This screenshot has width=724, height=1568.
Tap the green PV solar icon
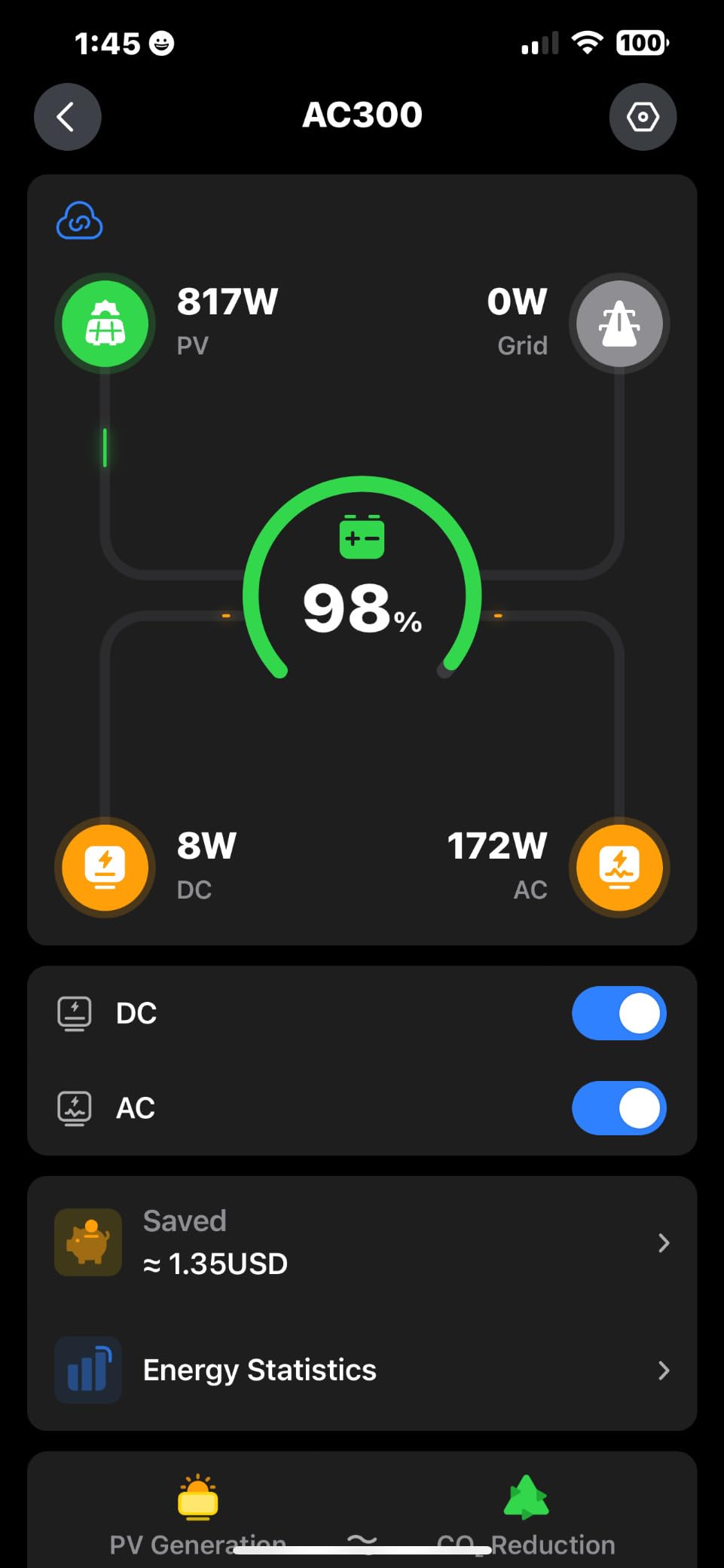[x=105, y=323]
